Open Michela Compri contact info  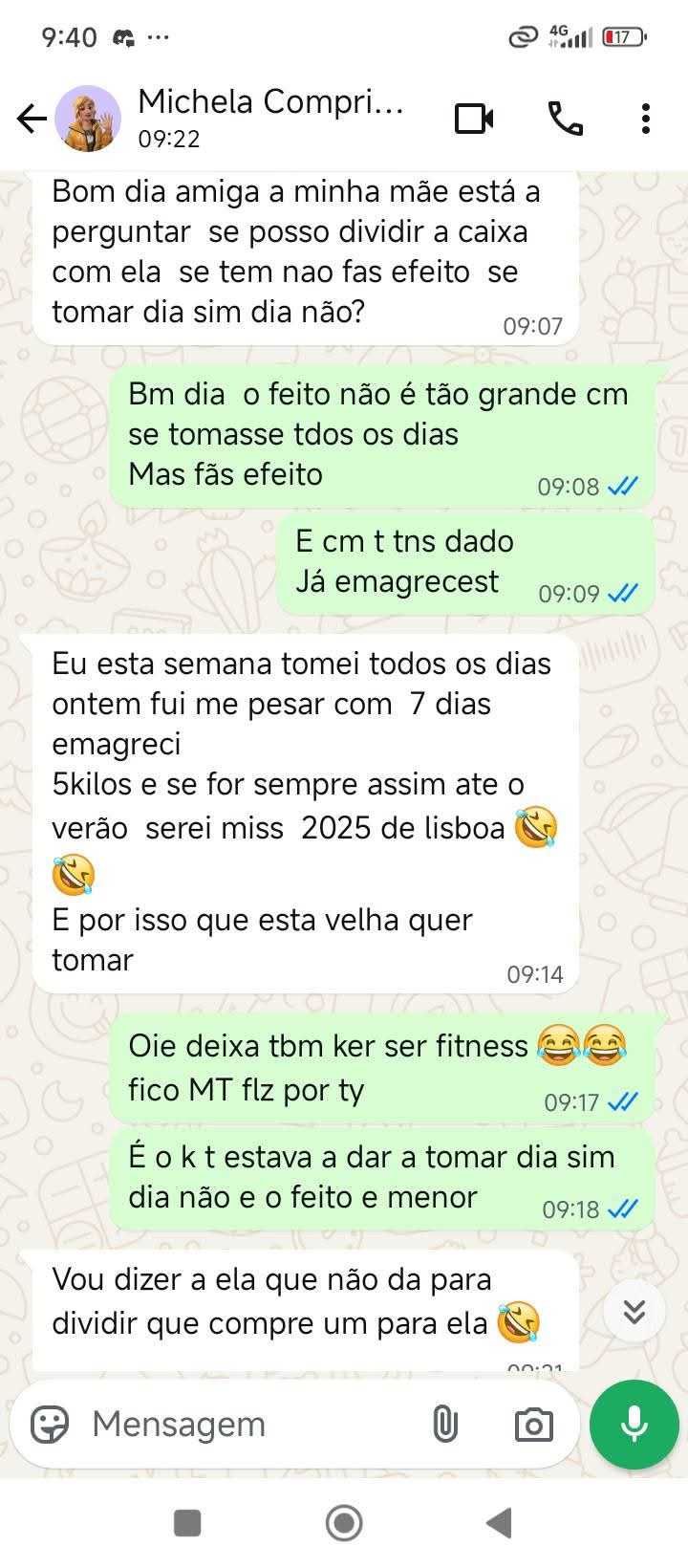point(270,117)
